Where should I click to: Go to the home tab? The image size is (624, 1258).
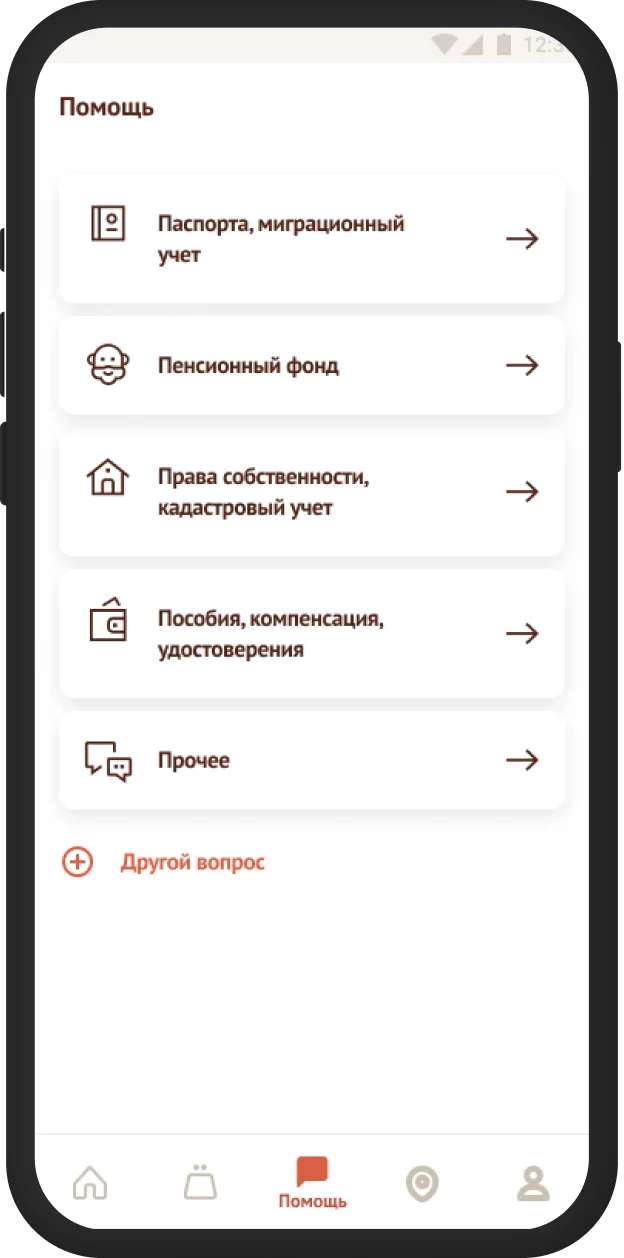pos(90,1184)
